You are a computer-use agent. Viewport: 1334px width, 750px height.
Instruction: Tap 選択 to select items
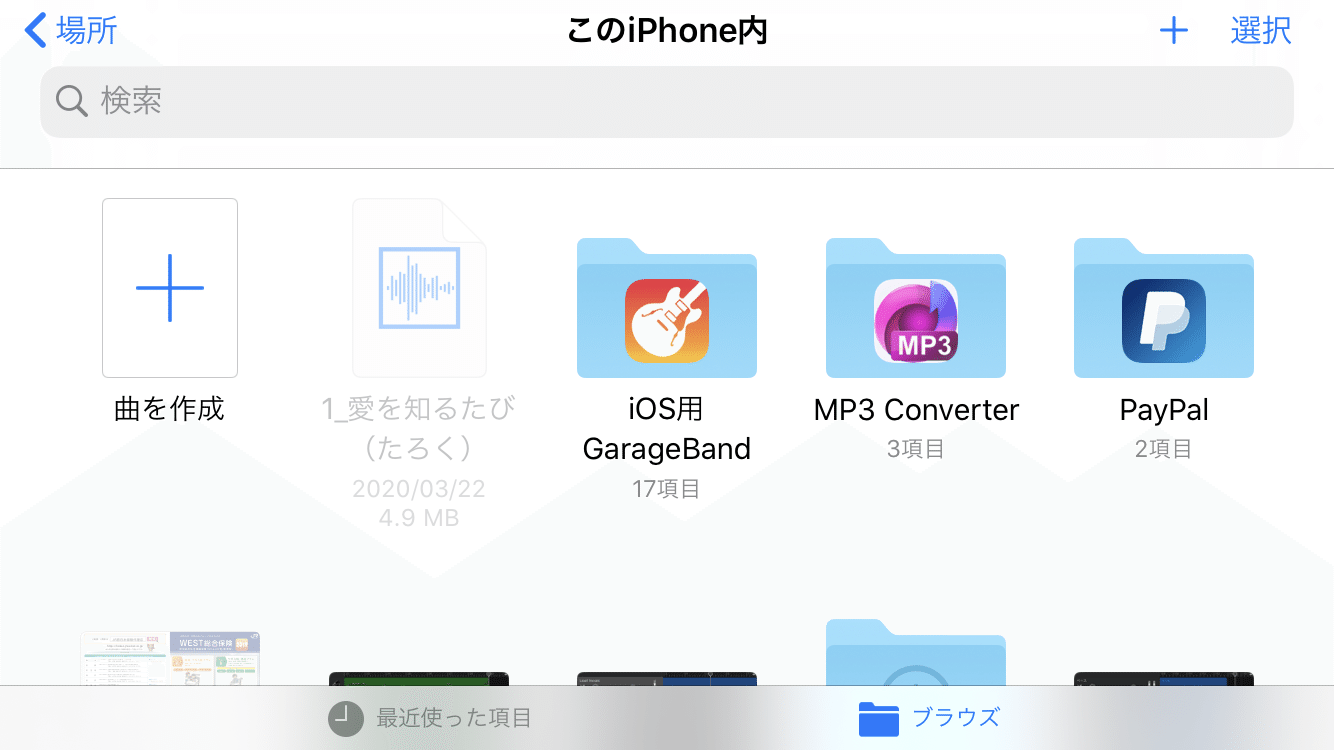tap(1260, 30)
